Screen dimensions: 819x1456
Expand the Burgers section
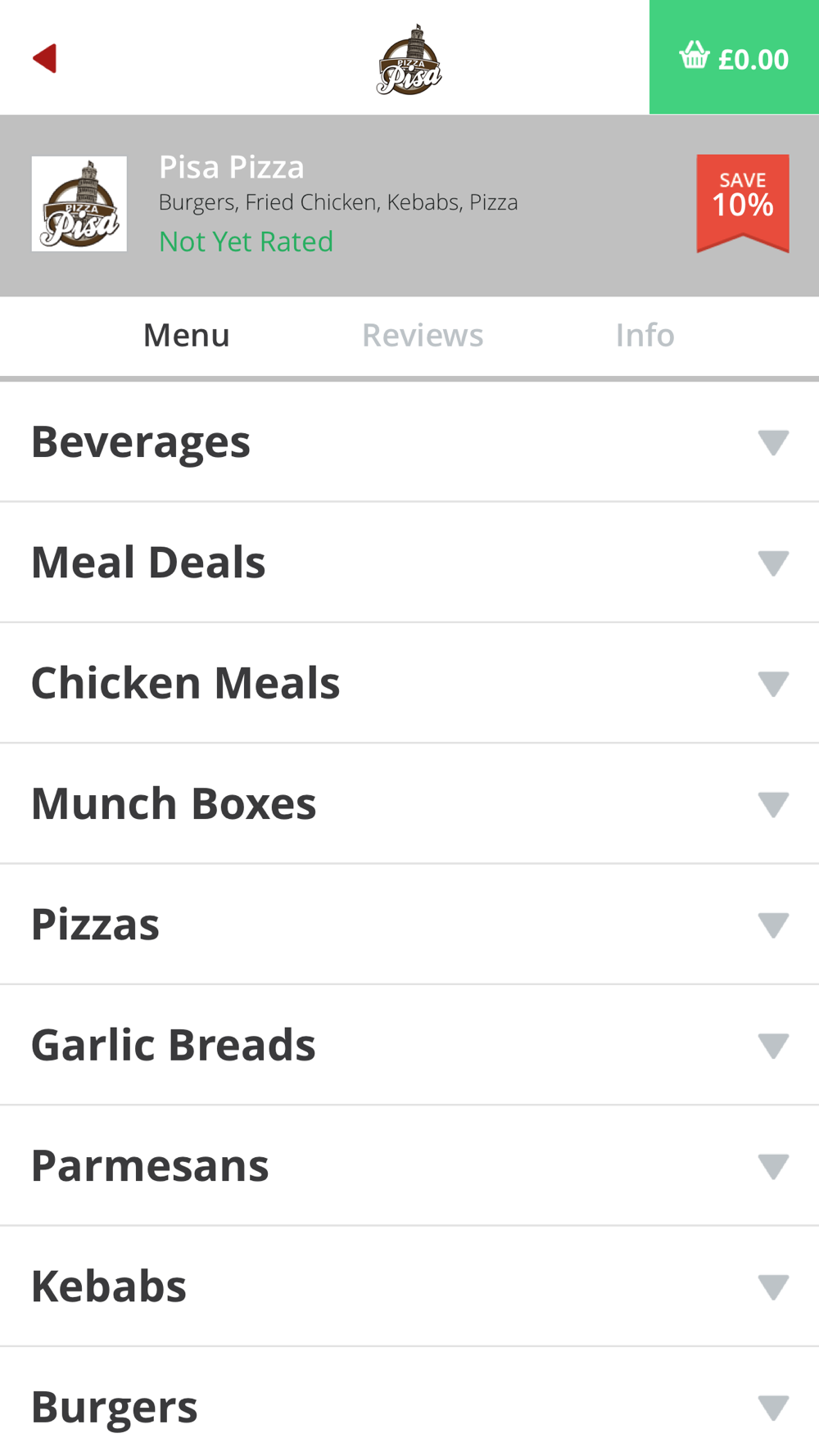(409, 1402)
